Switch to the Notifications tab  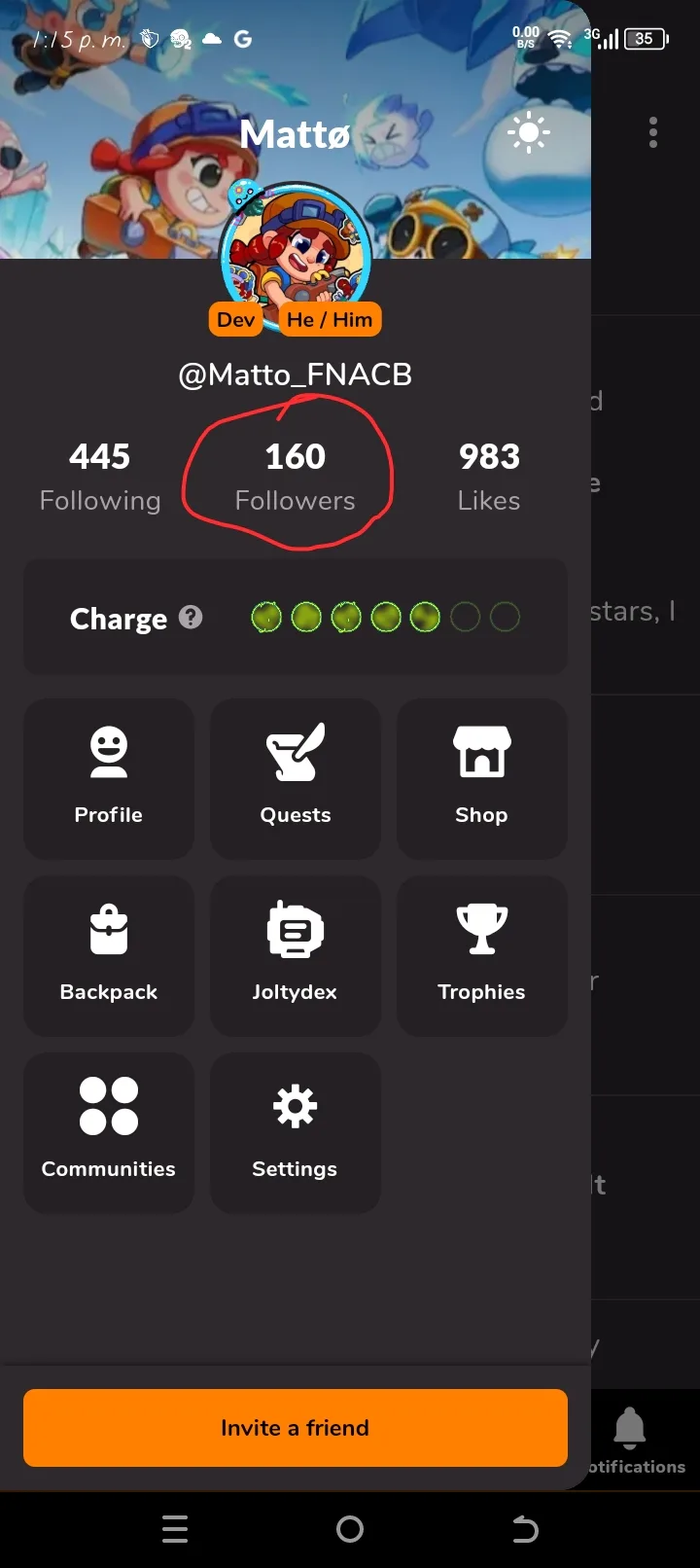[632, 1440]
